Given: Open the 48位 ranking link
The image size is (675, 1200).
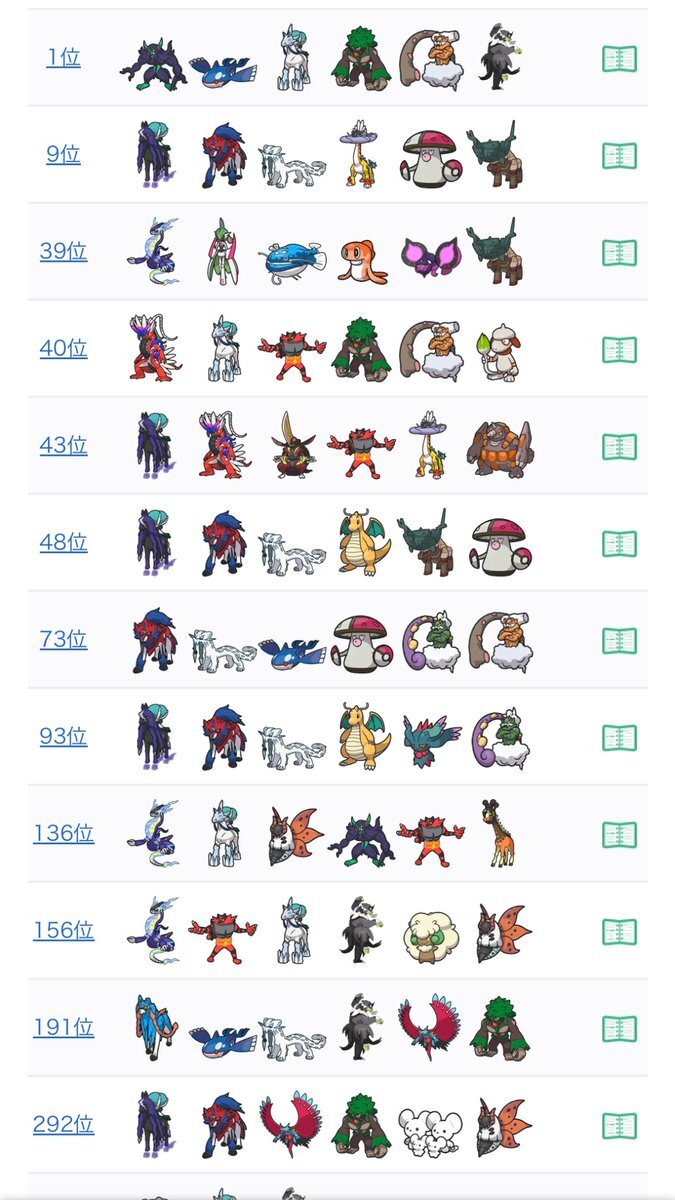Looking at the screenshot, I should point(63,543).
